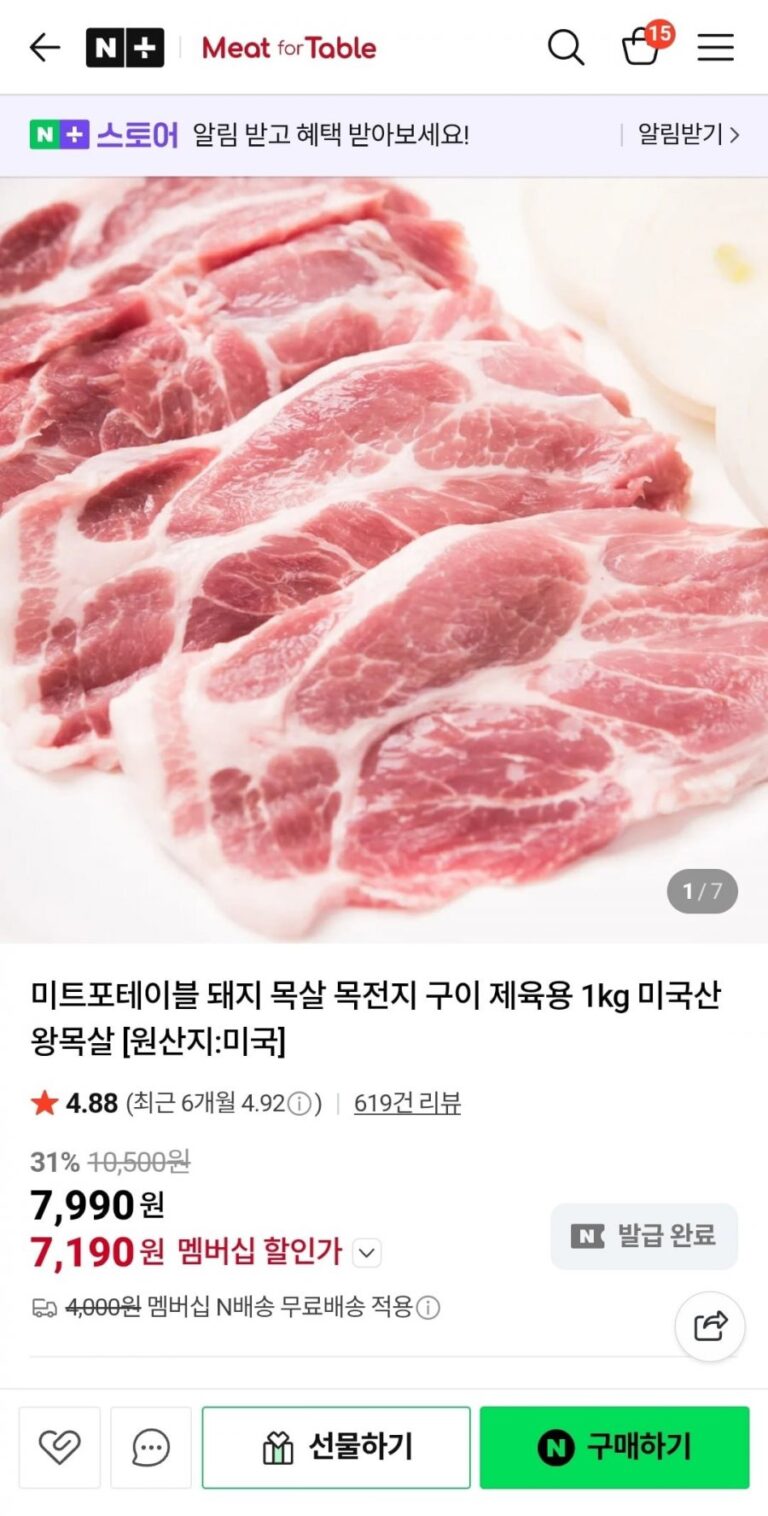Share this product
The height and width of the screenshot is (1516, 768).
(710, 1327)
